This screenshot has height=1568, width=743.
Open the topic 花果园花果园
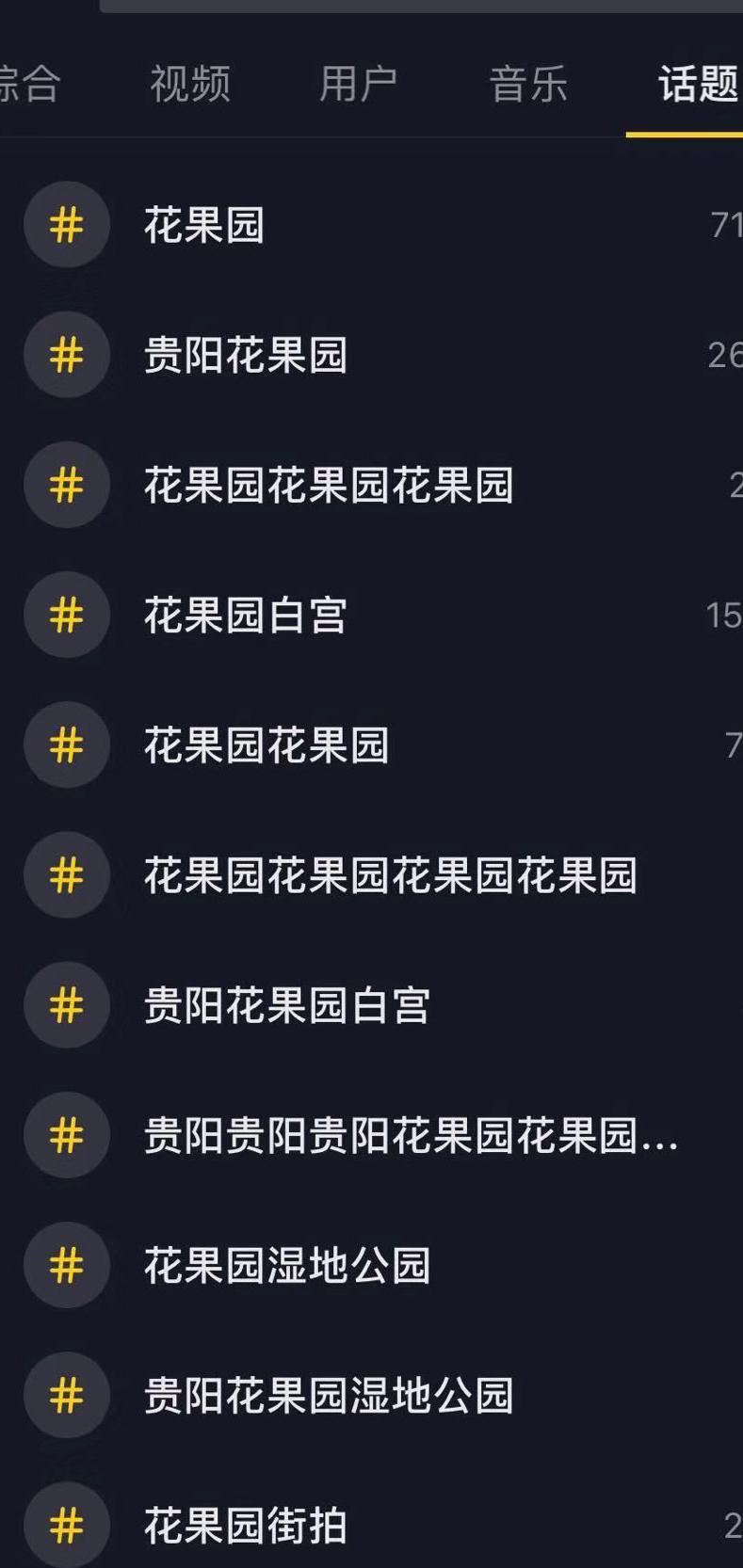pyautogui.click(x=371, y=744)
